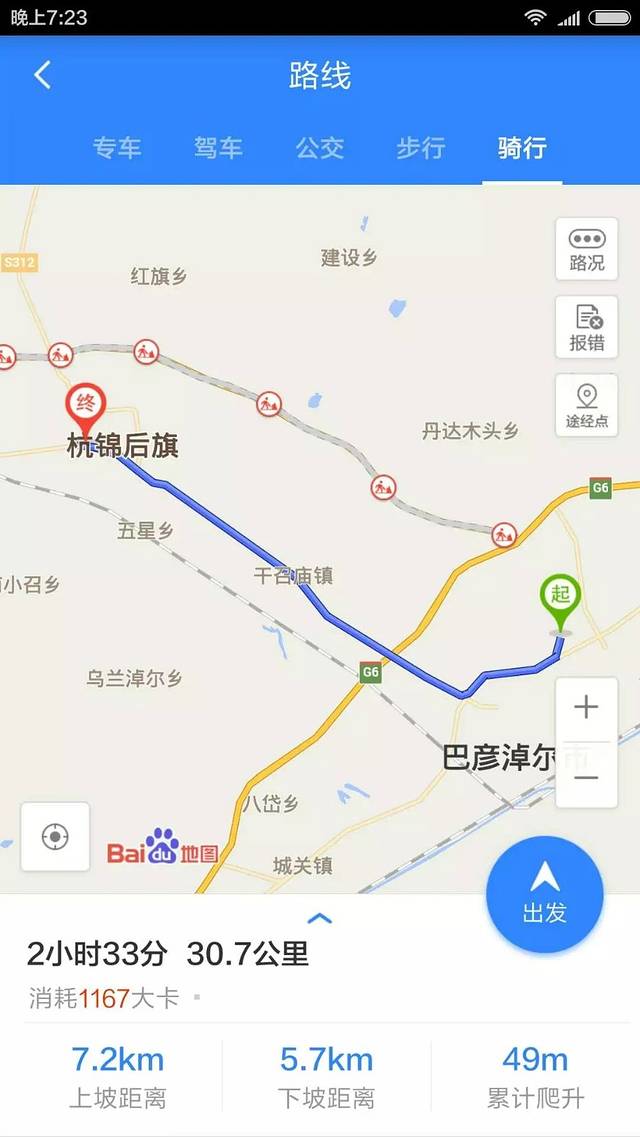The height and width of the screenshot is (1137, 640).
Task: Zoom in on the map
Action: [586, 708]
